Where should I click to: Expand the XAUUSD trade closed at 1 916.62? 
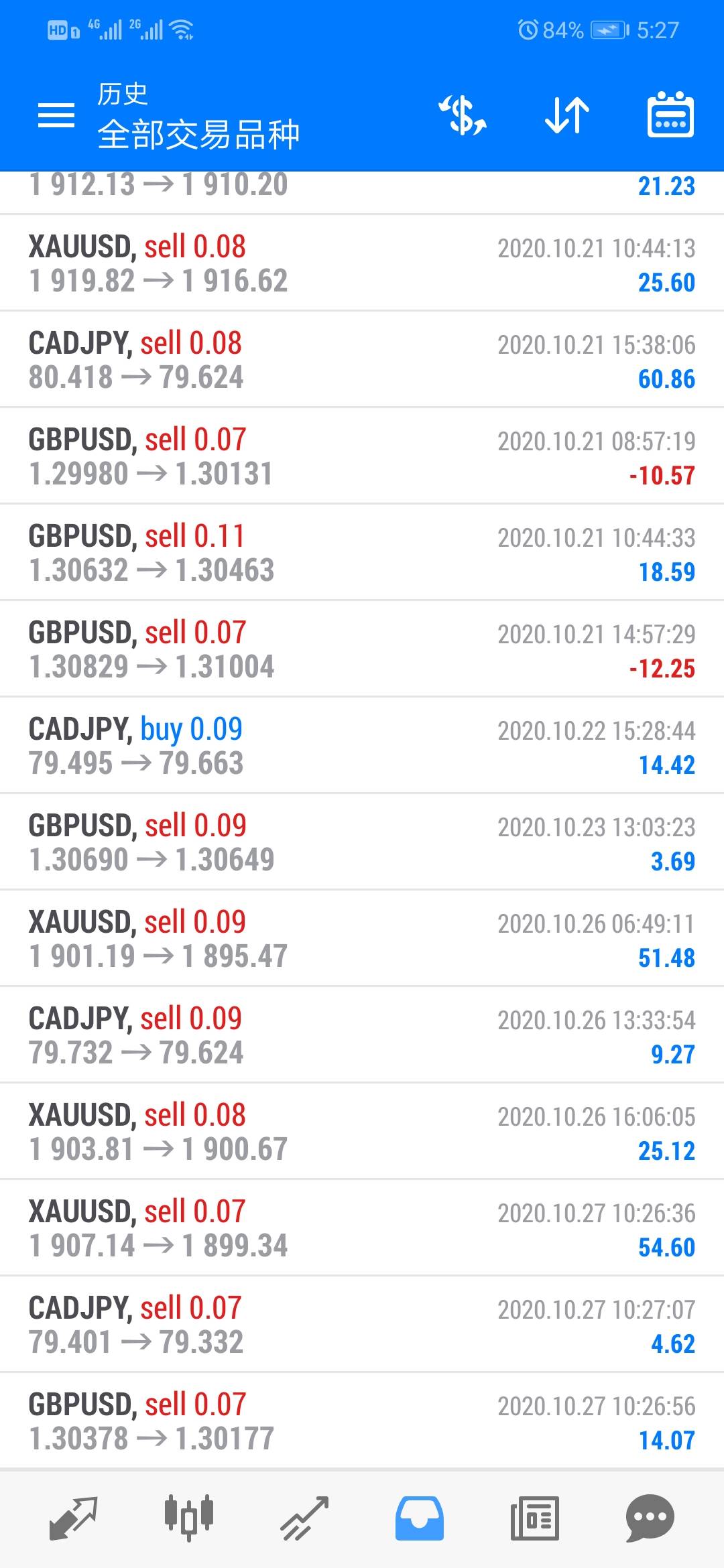[x=362, y=263]
